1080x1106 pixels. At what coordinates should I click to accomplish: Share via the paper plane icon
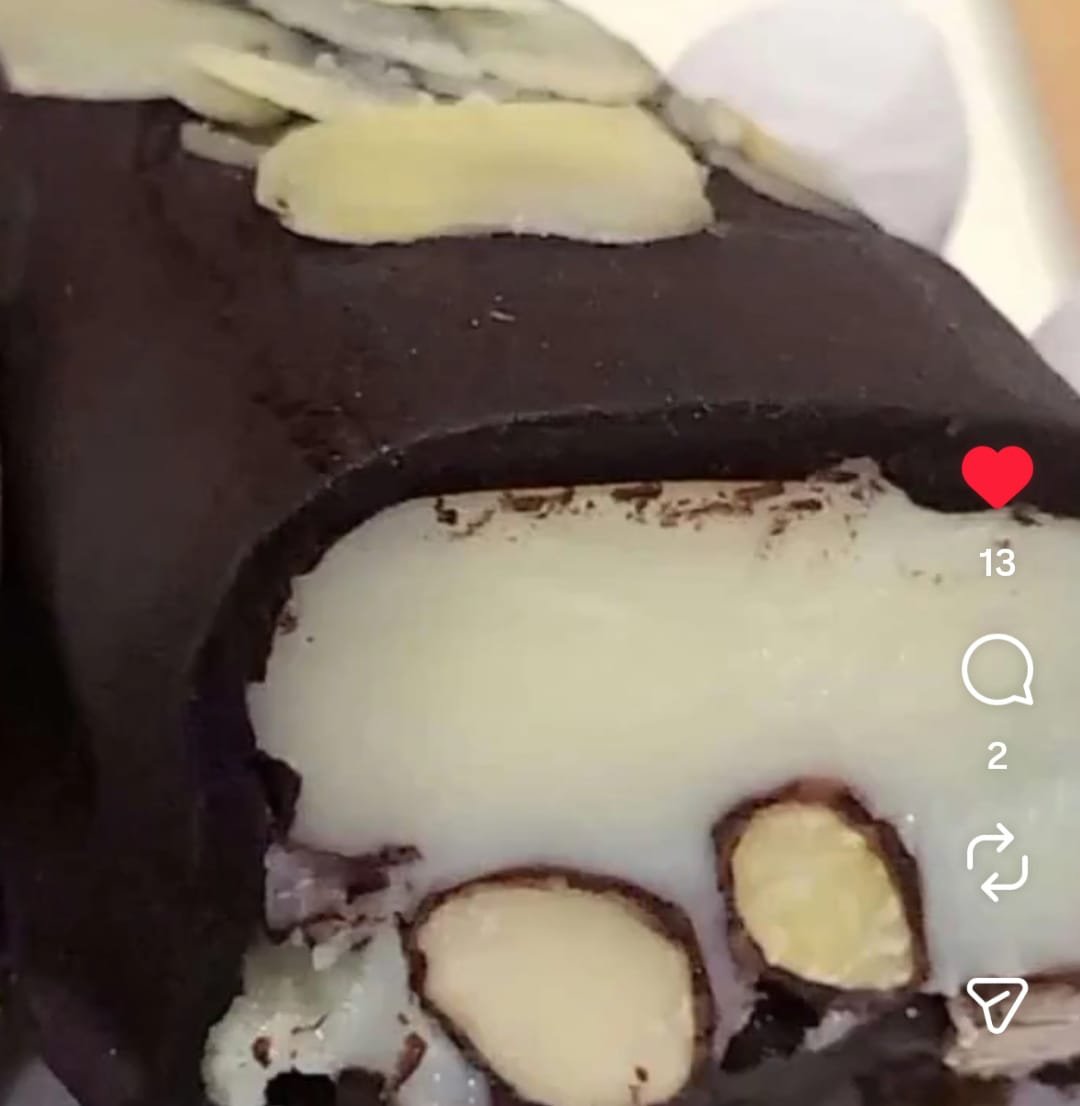[x=997, y=1003]
